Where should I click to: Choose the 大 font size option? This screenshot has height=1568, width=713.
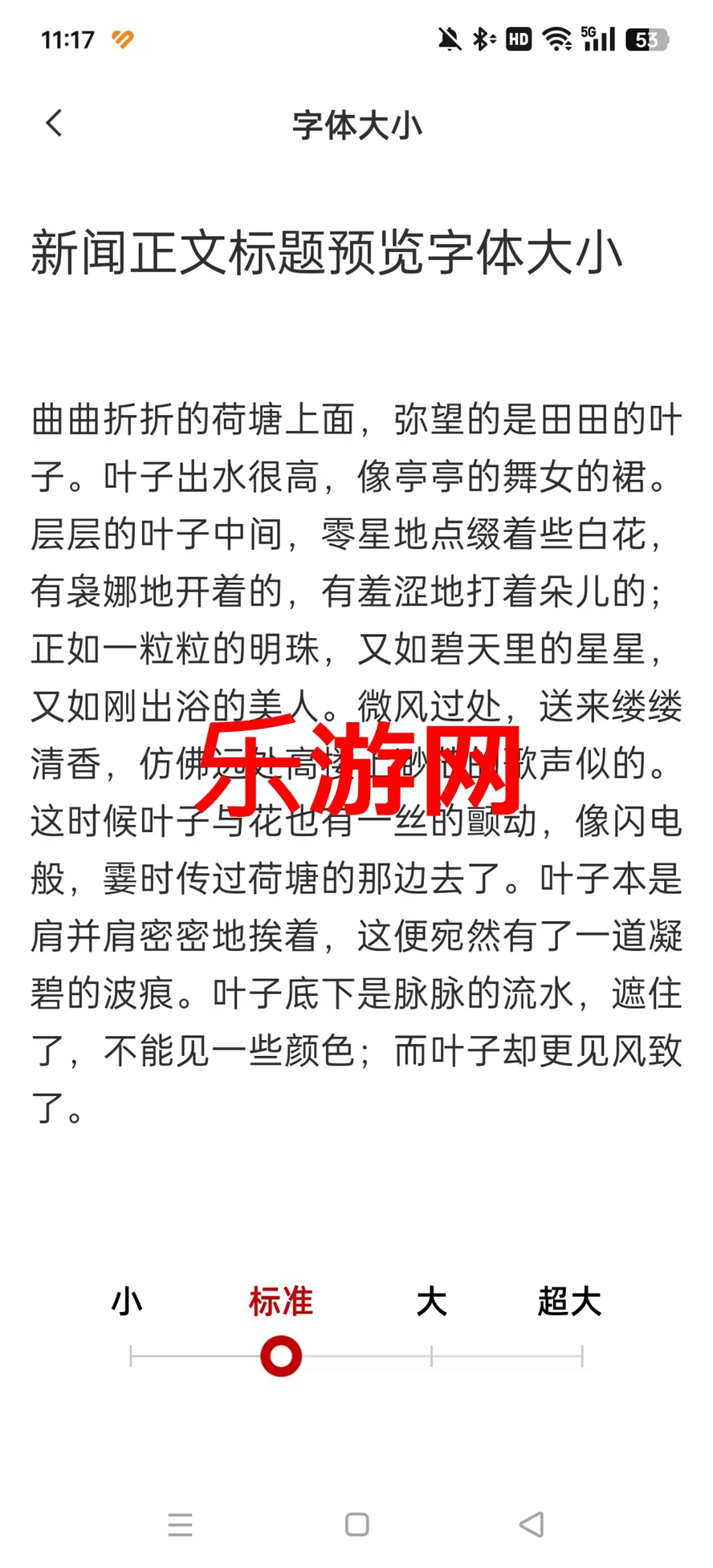(x=431, y=1302)
